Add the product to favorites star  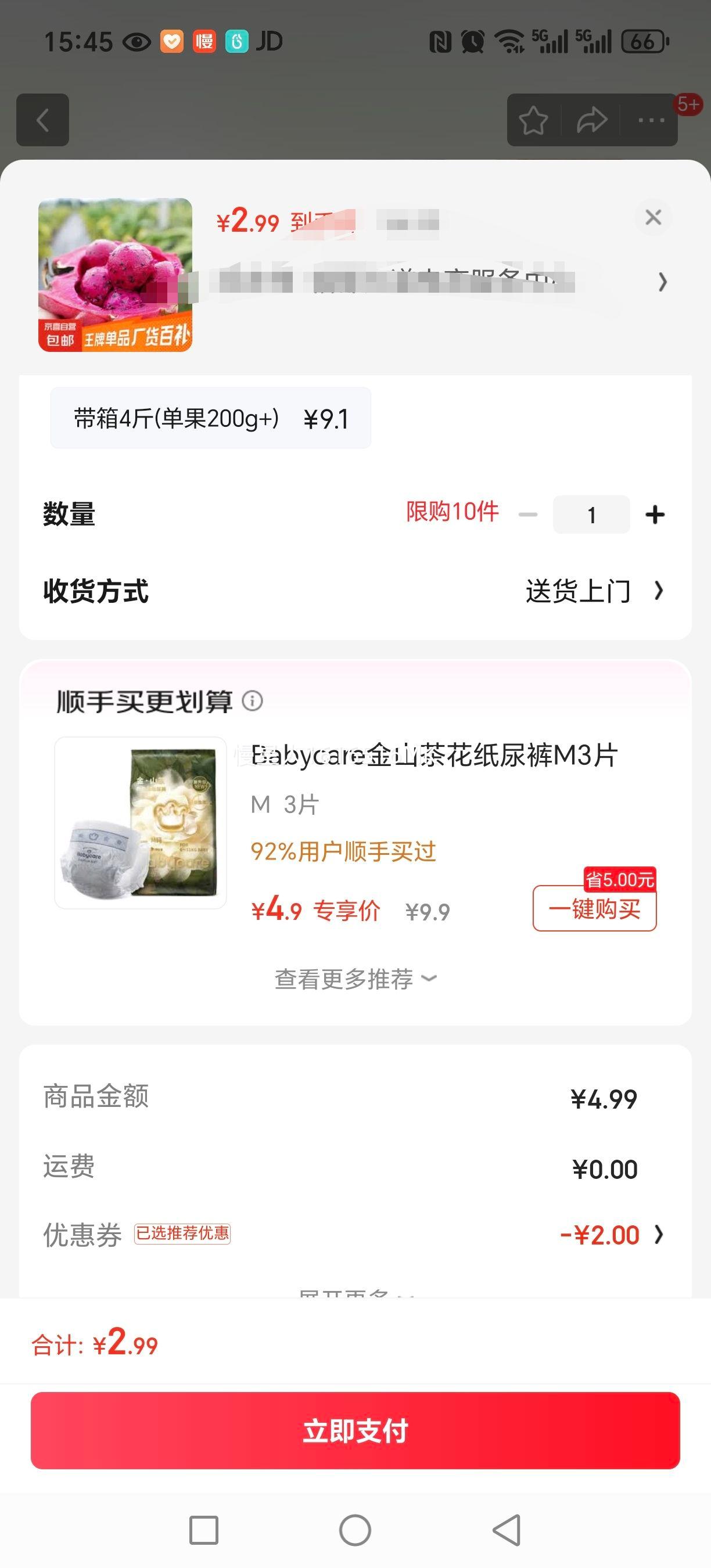[x=533, y=120]
